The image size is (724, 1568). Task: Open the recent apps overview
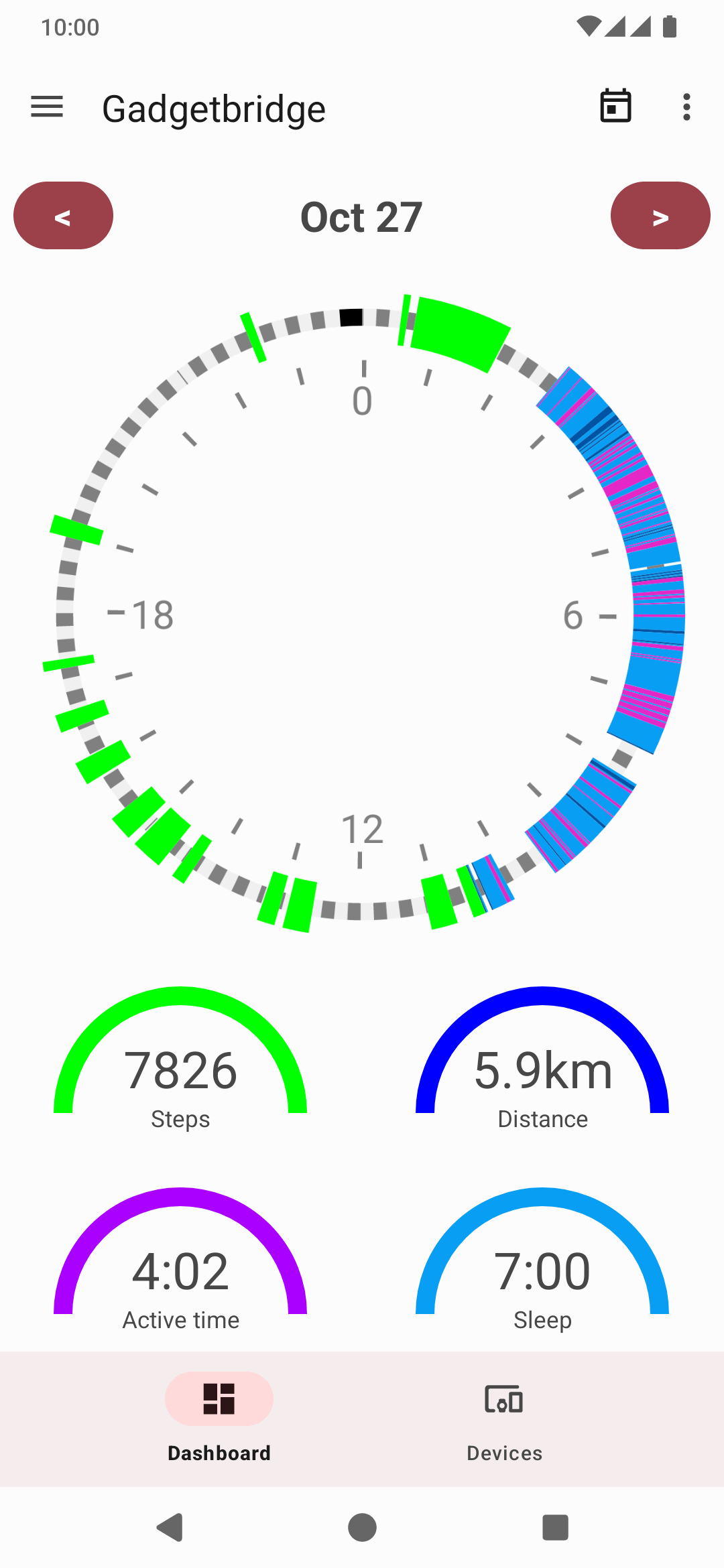[554, 1527]
